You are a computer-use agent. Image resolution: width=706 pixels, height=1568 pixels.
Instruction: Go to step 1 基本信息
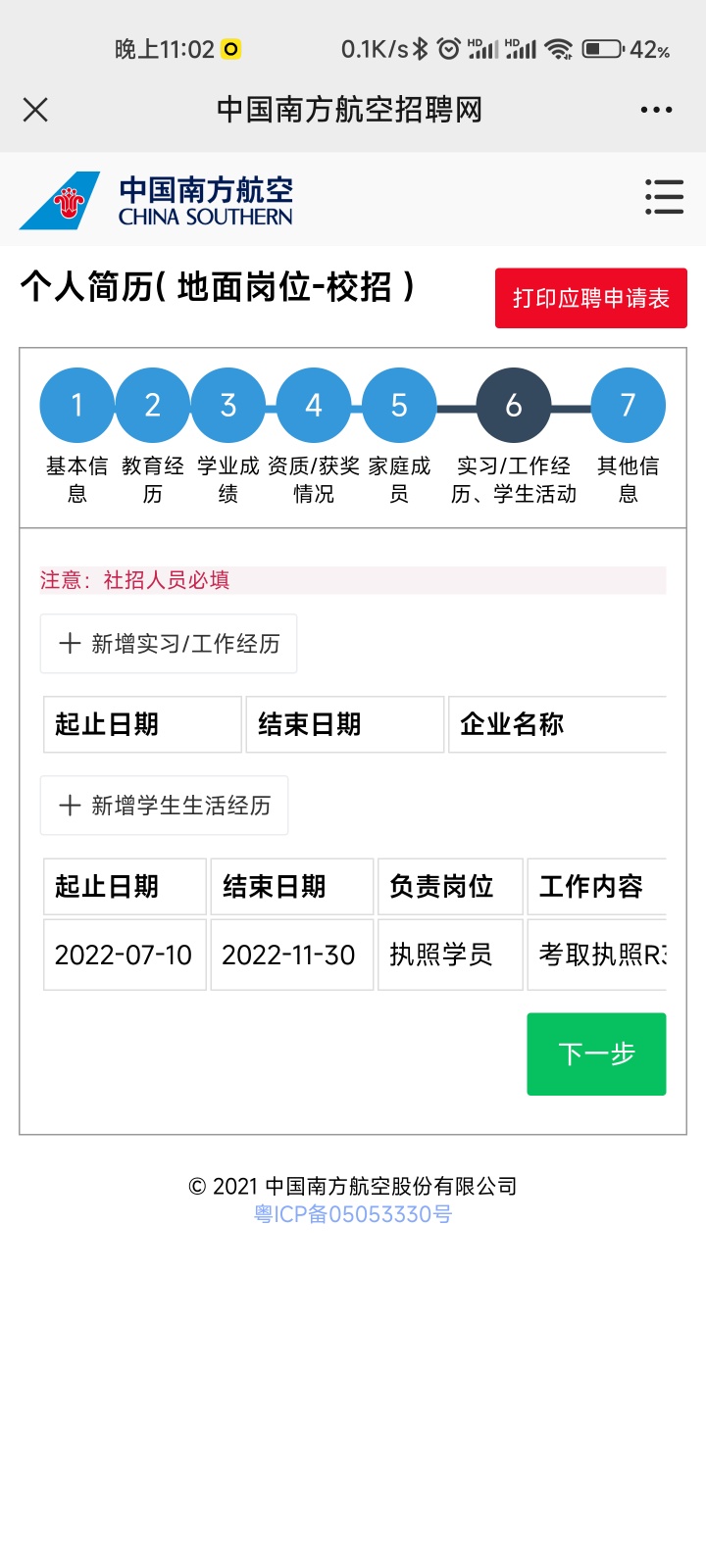click(x=76, y=406)
